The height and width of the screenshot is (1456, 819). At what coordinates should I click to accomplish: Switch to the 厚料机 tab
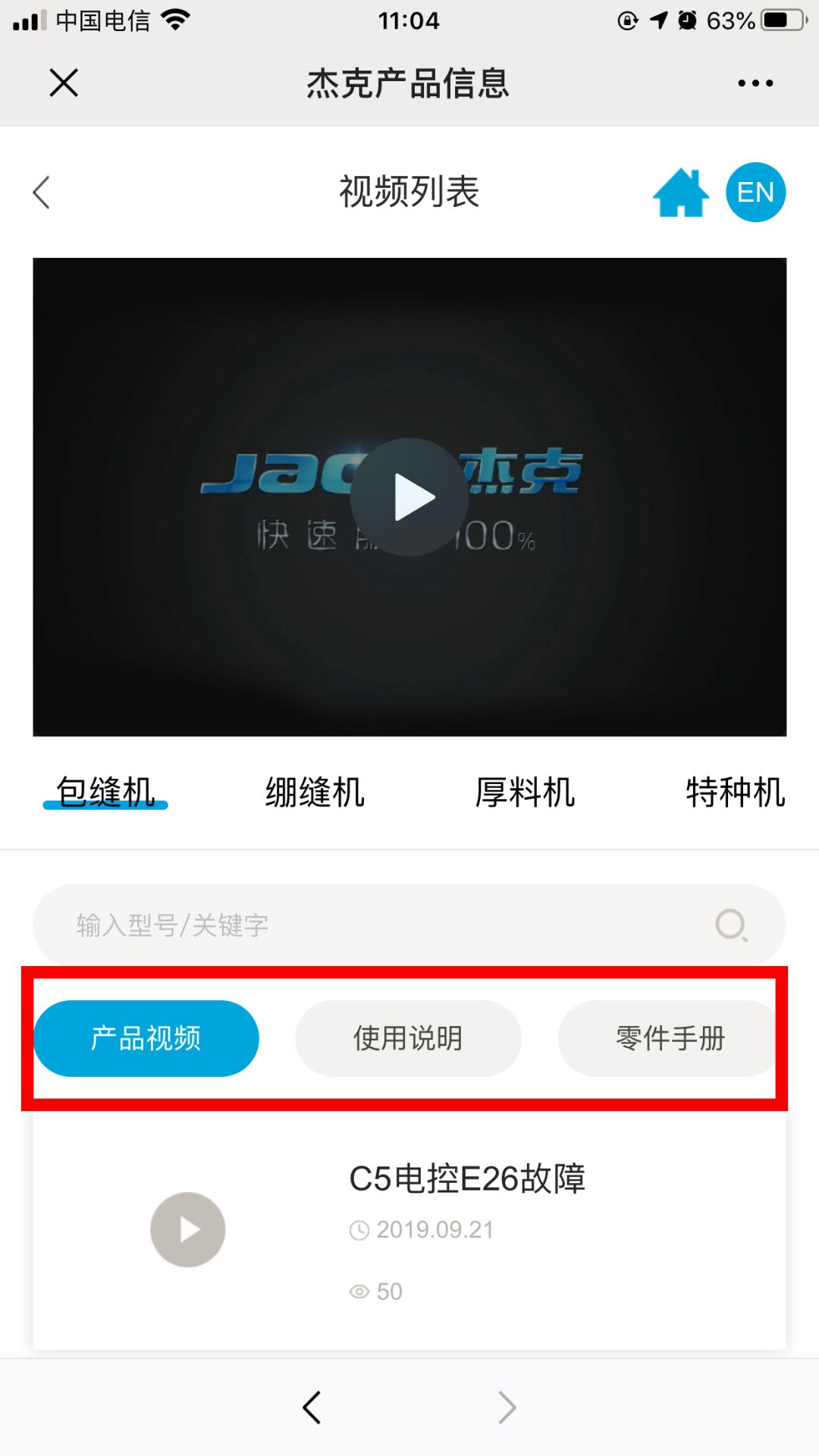coord(525,792)
